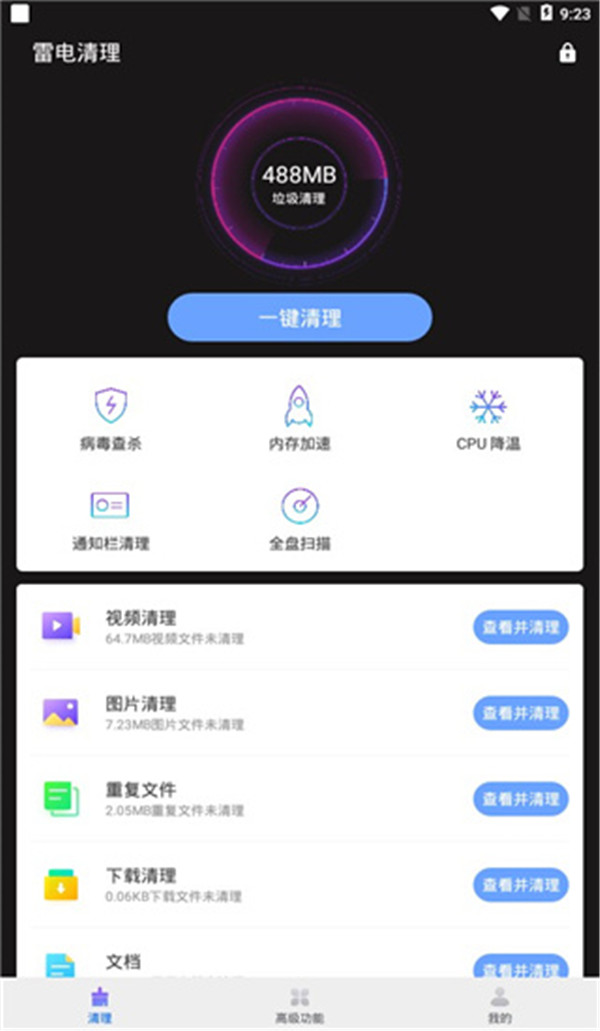Tap the 一键清理 button
Image resolution: width=600 pixels, height=1031 pixels.
[299, 318]
